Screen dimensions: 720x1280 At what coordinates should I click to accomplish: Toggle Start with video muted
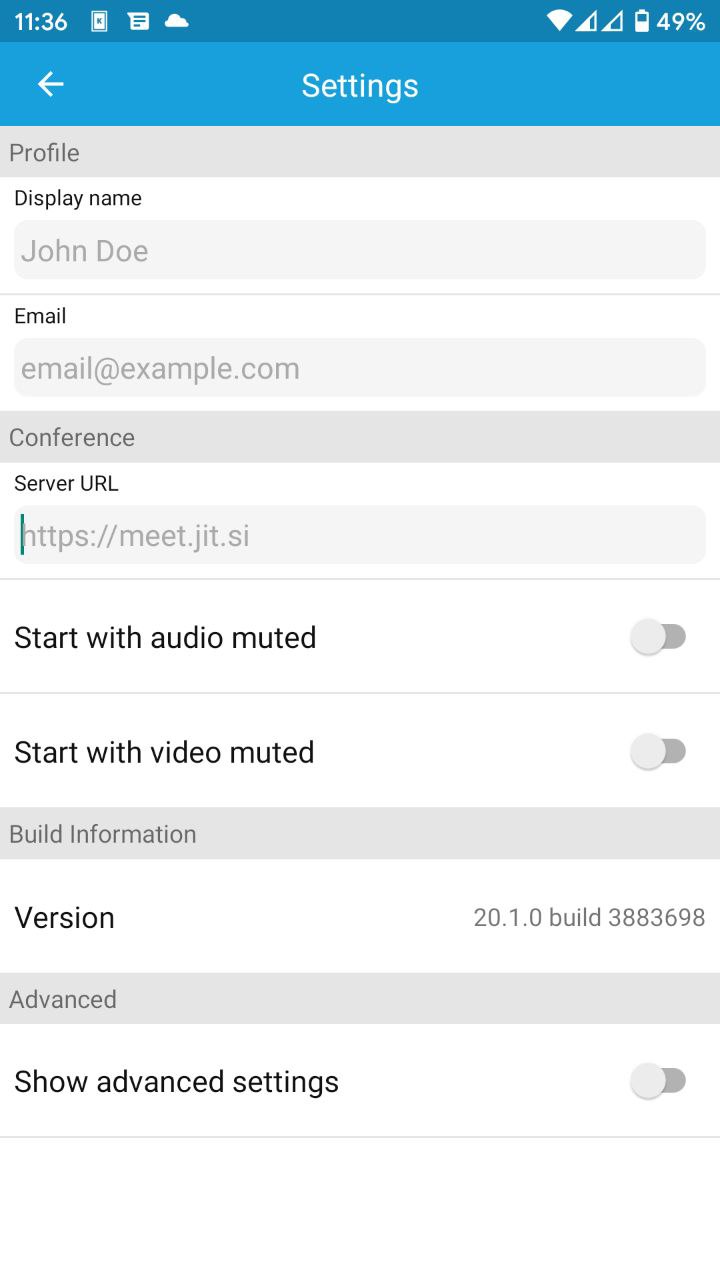[x=659, y=751]
